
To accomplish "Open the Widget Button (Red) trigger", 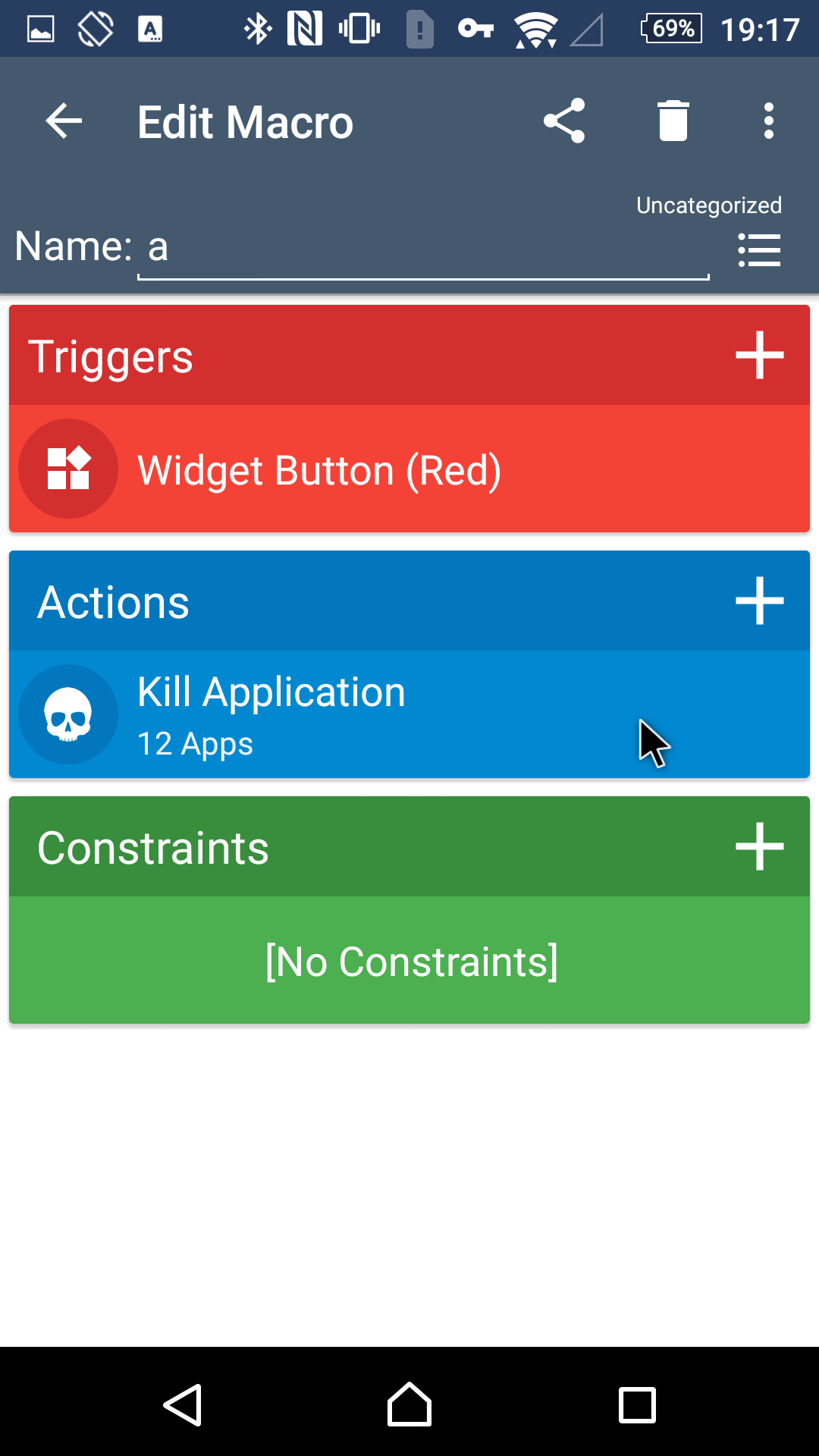I will 409,469.
